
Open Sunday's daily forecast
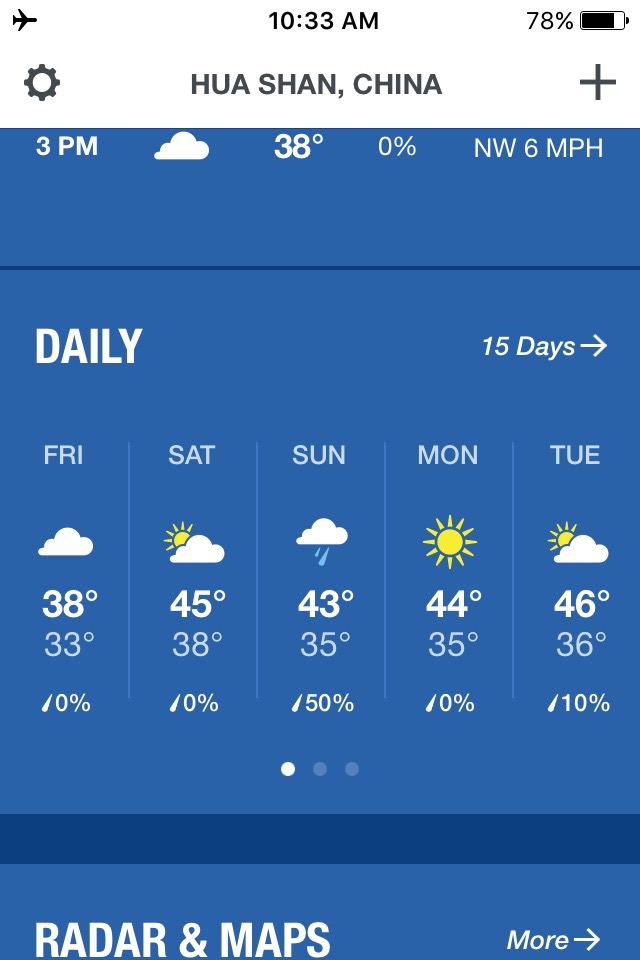[x=321, y=578]
